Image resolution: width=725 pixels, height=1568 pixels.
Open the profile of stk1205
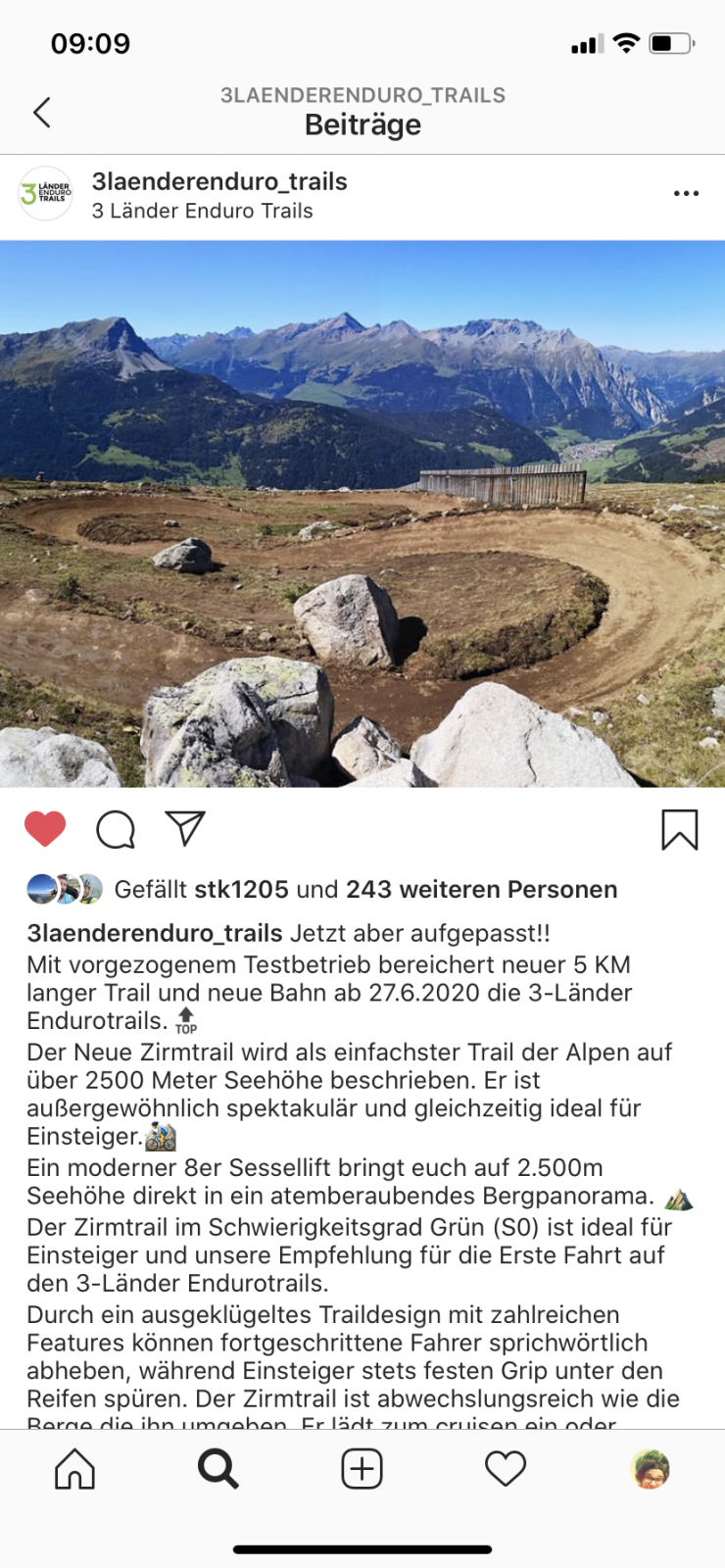[x=242, y=889]
